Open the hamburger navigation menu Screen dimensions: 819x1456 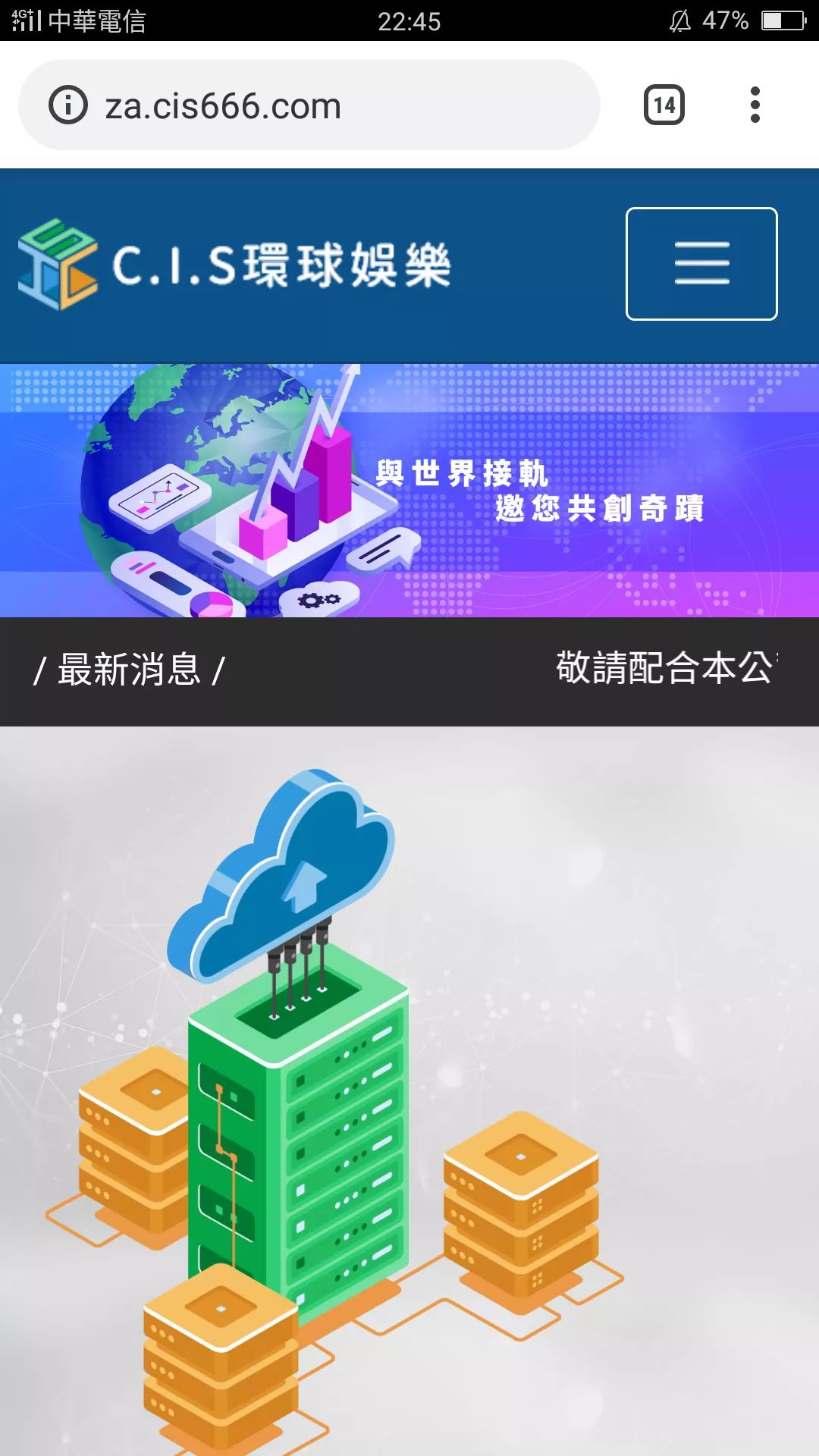point(701,263)
